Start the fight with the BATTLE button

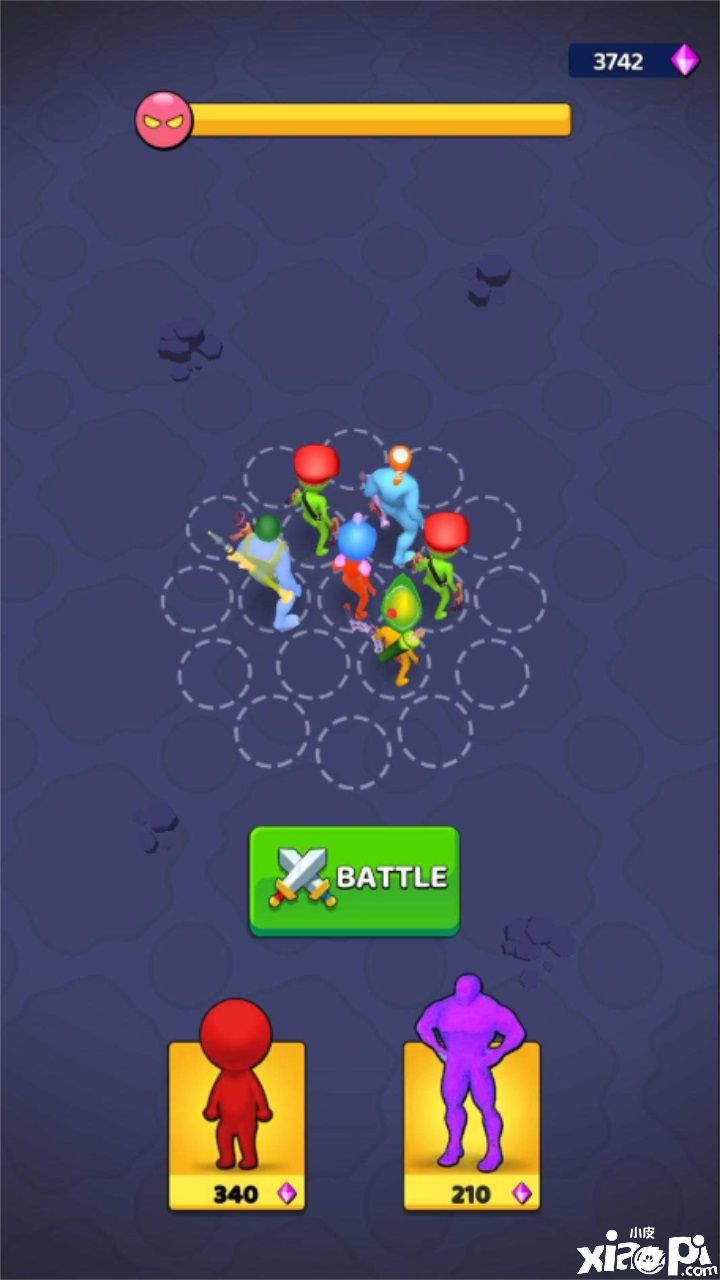[354, 879]
